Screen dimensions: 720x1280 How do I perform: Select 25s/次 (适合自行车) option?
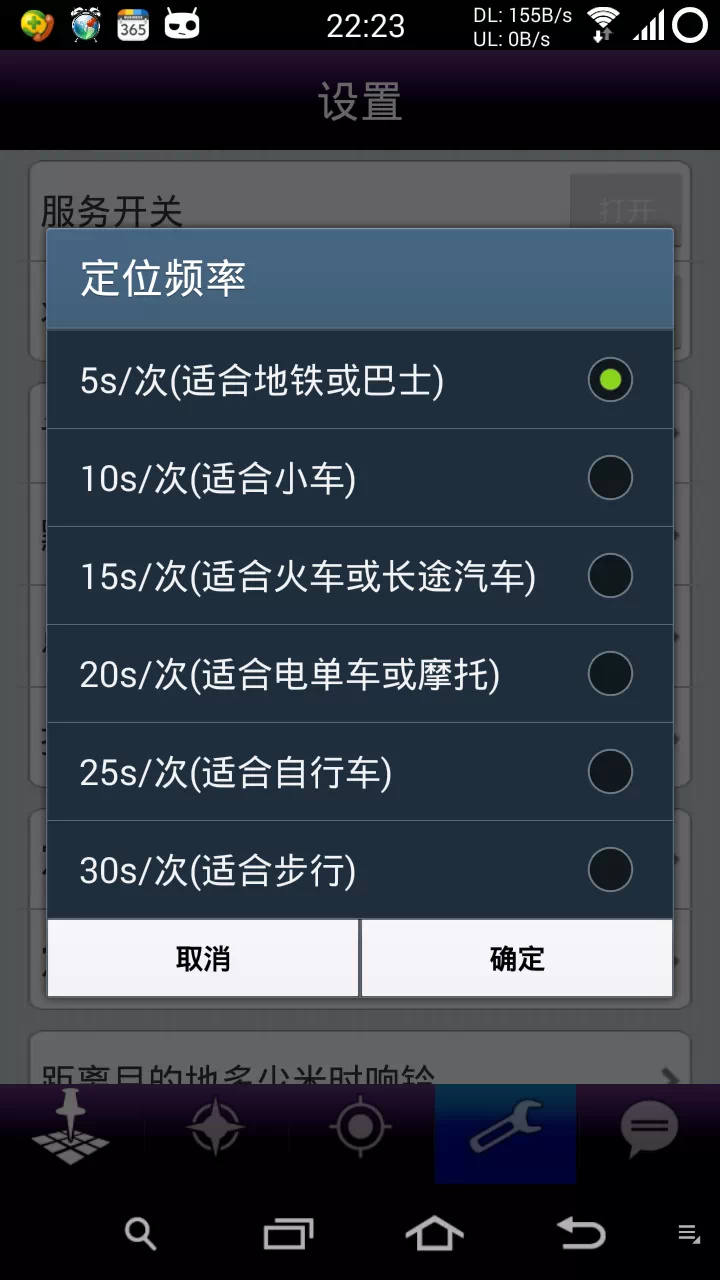coord(360,772)
